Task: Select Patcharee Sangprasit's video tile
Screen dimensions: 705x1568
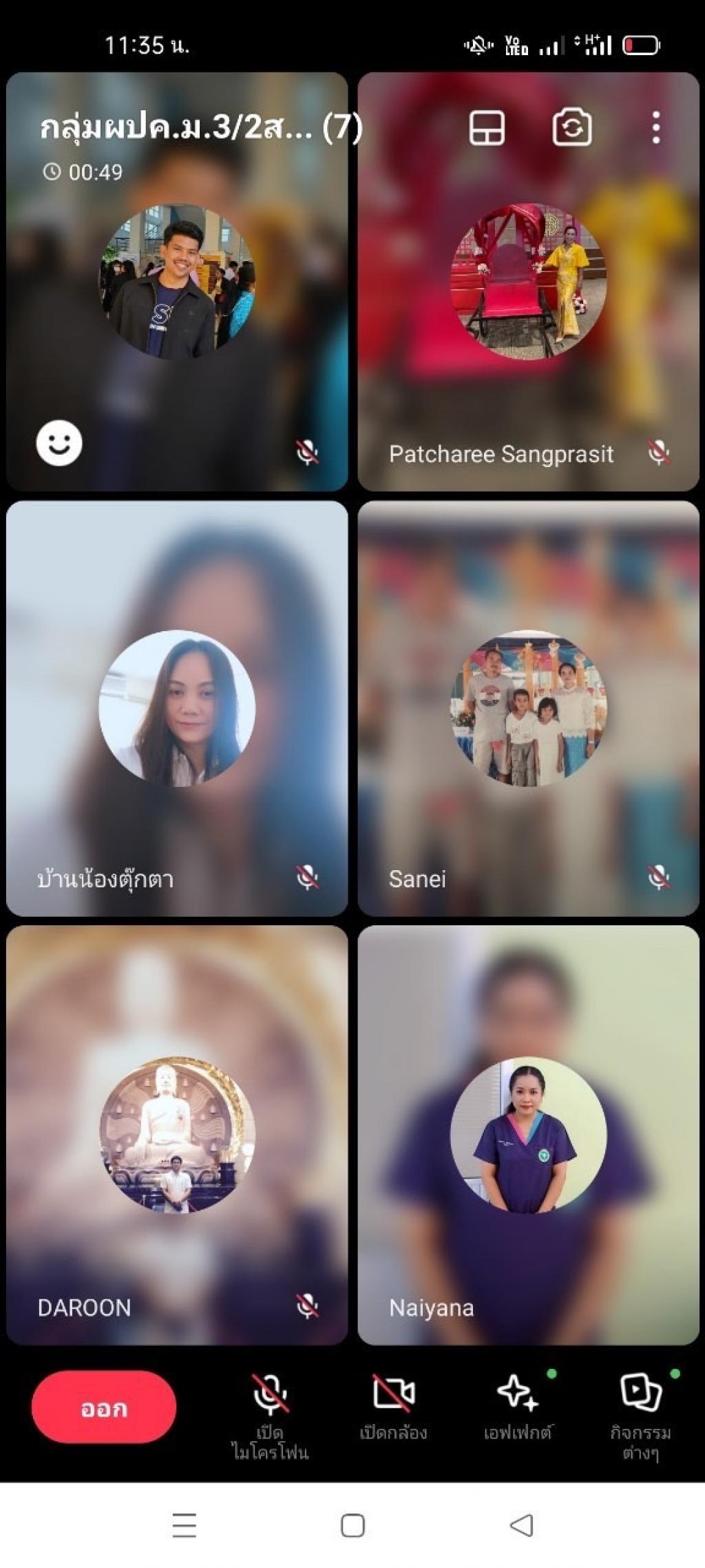Action: point(528,281)
